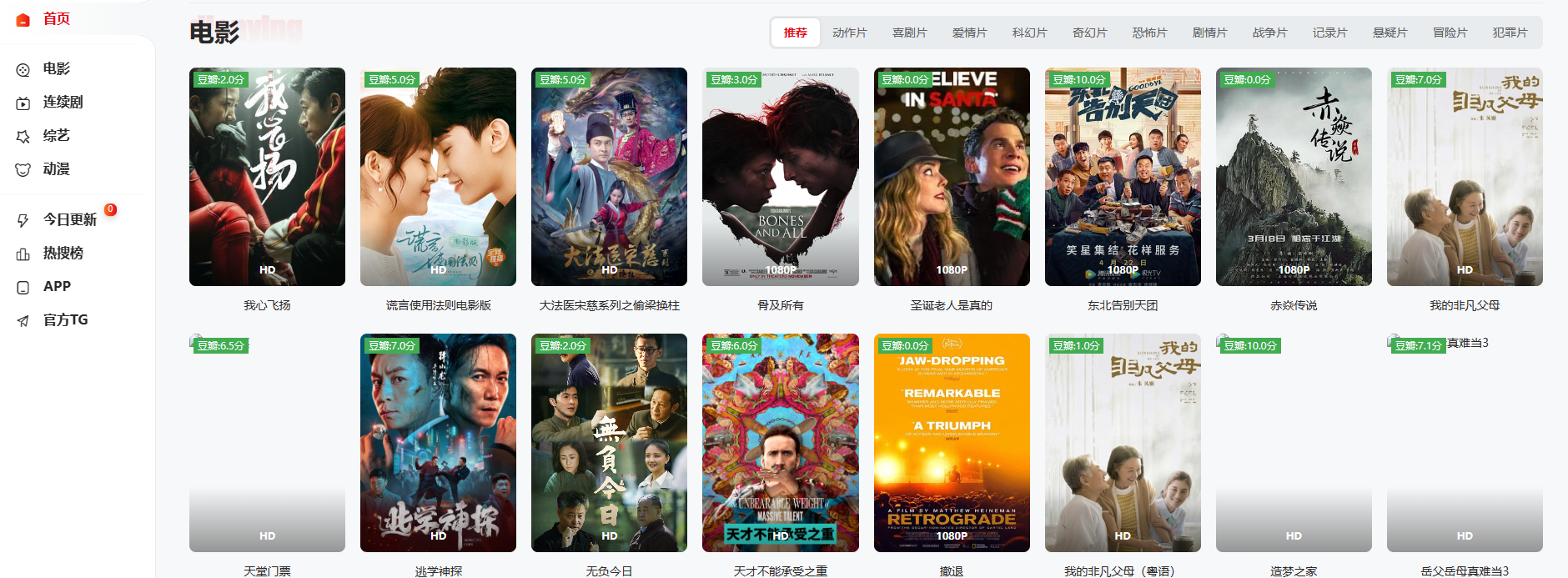Switch to the 犯罪片 tab

(1510, 33)
